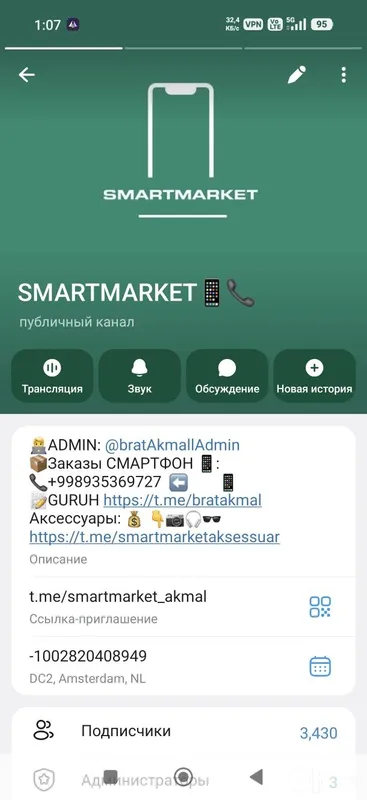Open the smartmarketaksessuar accessories link
This screenshot has height=800, width=367.
pyautogui.click(x=155, y=537)
